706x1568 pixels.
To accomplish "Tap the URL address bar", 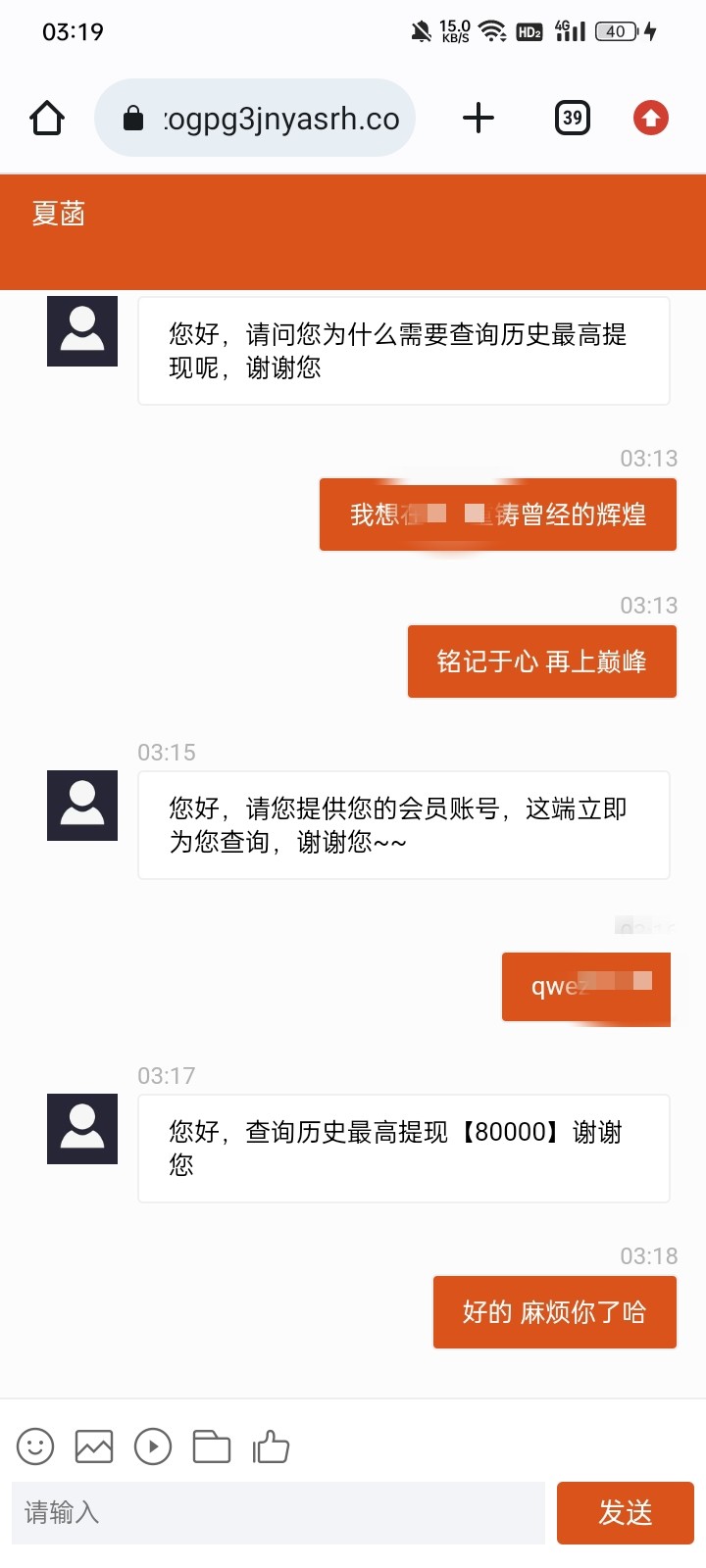I will coord(255,119).
